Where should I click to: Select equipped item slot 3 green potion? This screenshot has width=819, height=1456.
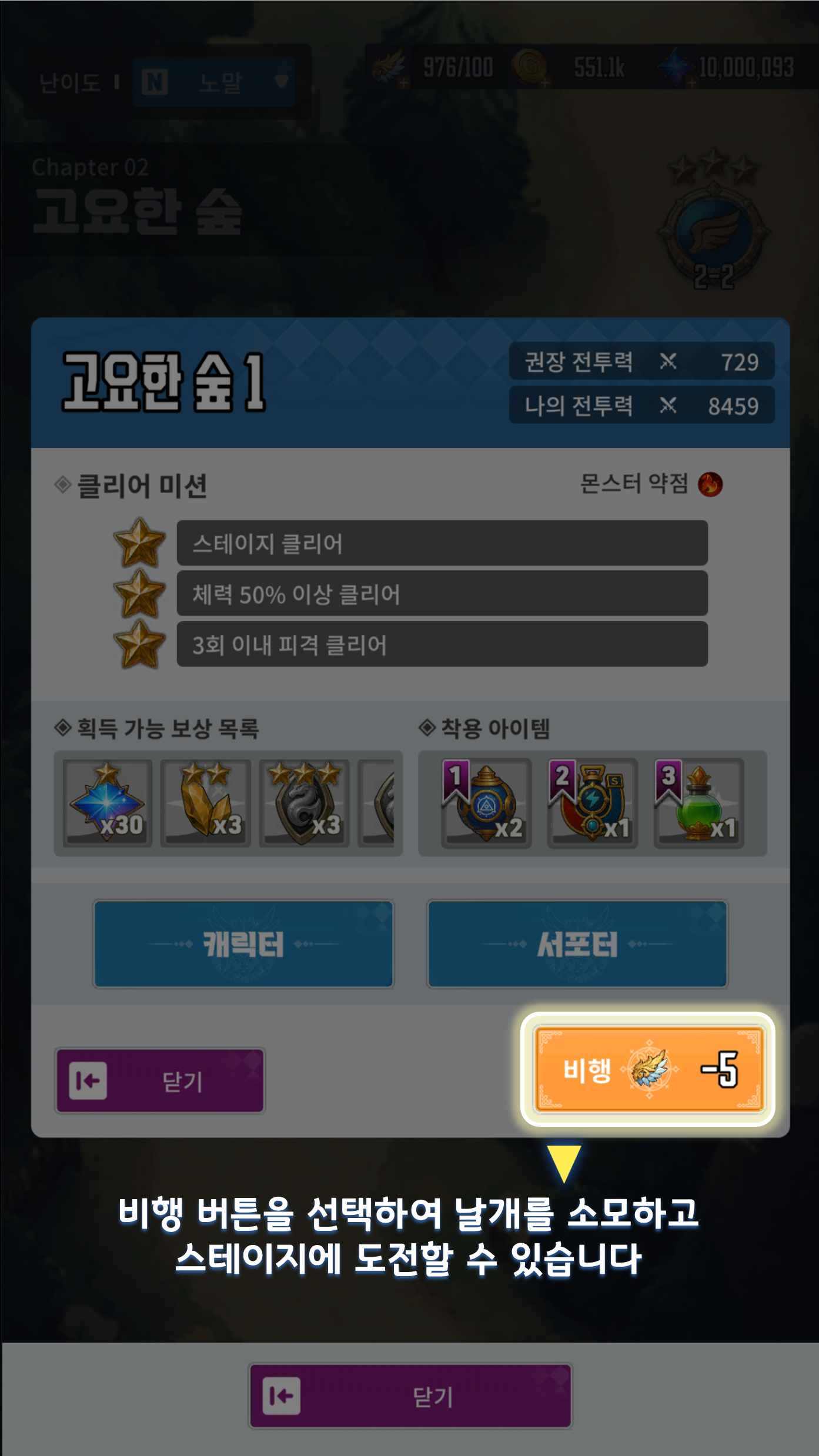click(x=698, y=802)
